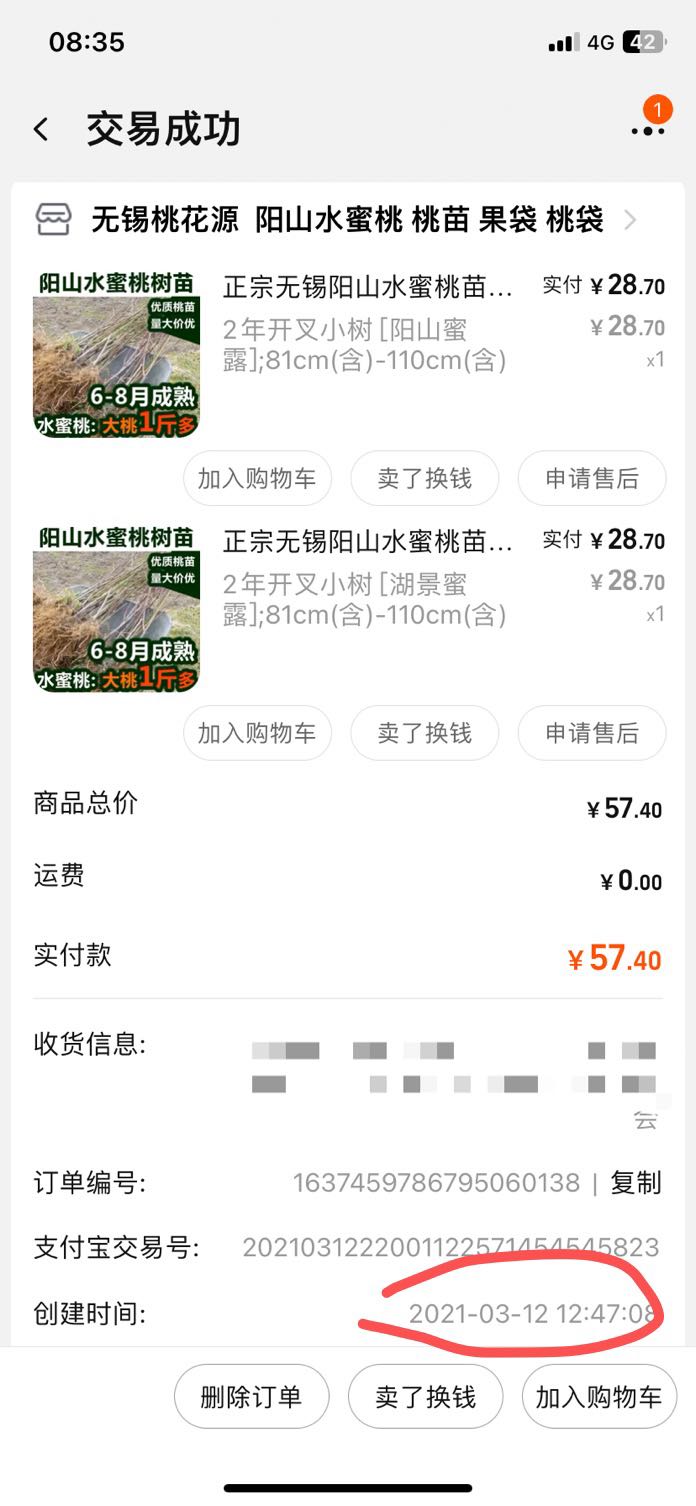Open the three-dot more options menu

click(647, 130)
